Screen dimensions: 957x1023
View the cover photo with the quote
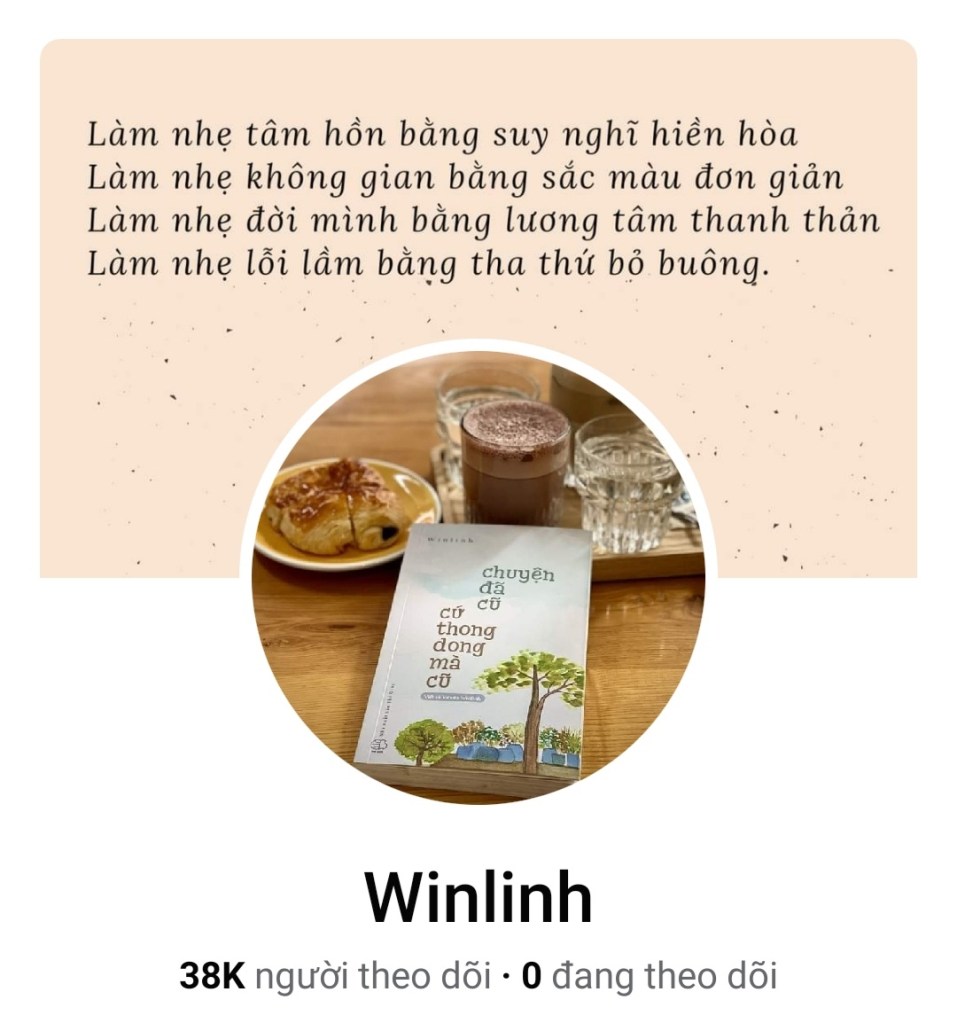tap(478, 200)
